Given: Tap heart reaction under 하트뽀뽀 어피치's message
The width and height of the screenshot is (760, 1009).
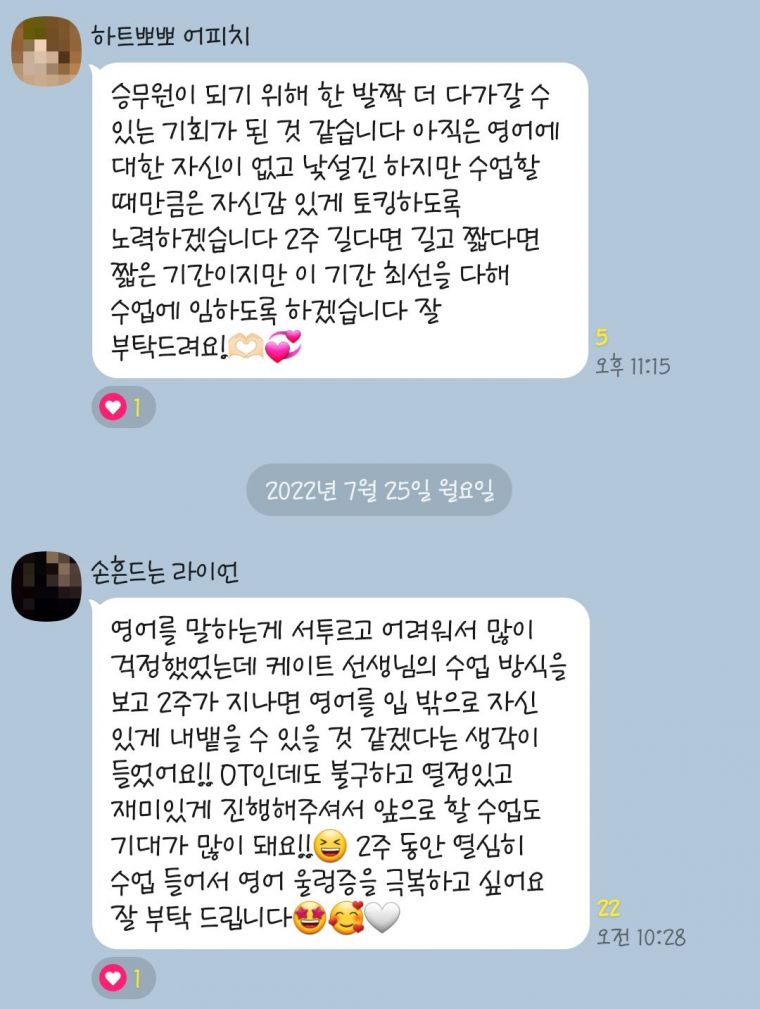Looking at the screenshot, I should pos(124,407).
